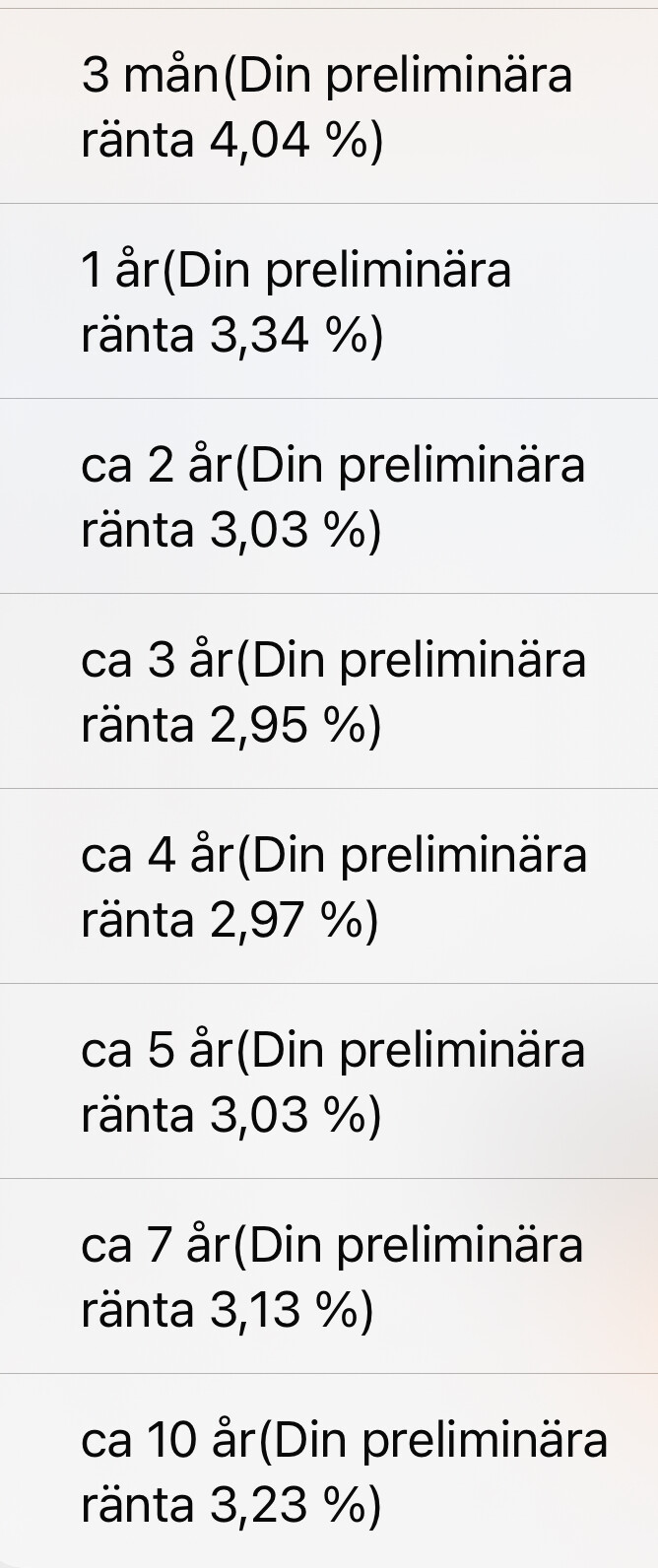
Task: Tap the ca 5 år rate row
Action: tap(329, 1082)
